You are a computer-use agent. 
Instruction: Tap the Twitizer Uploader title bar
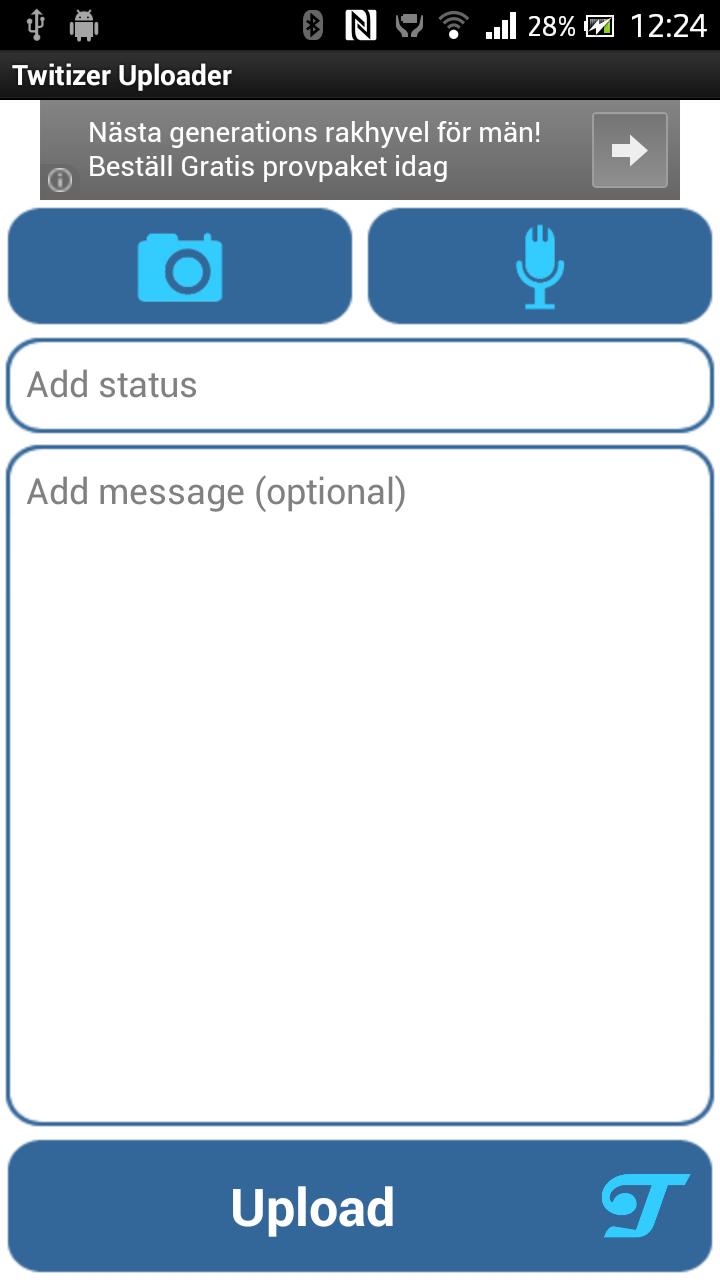click(x=122, y=74)
